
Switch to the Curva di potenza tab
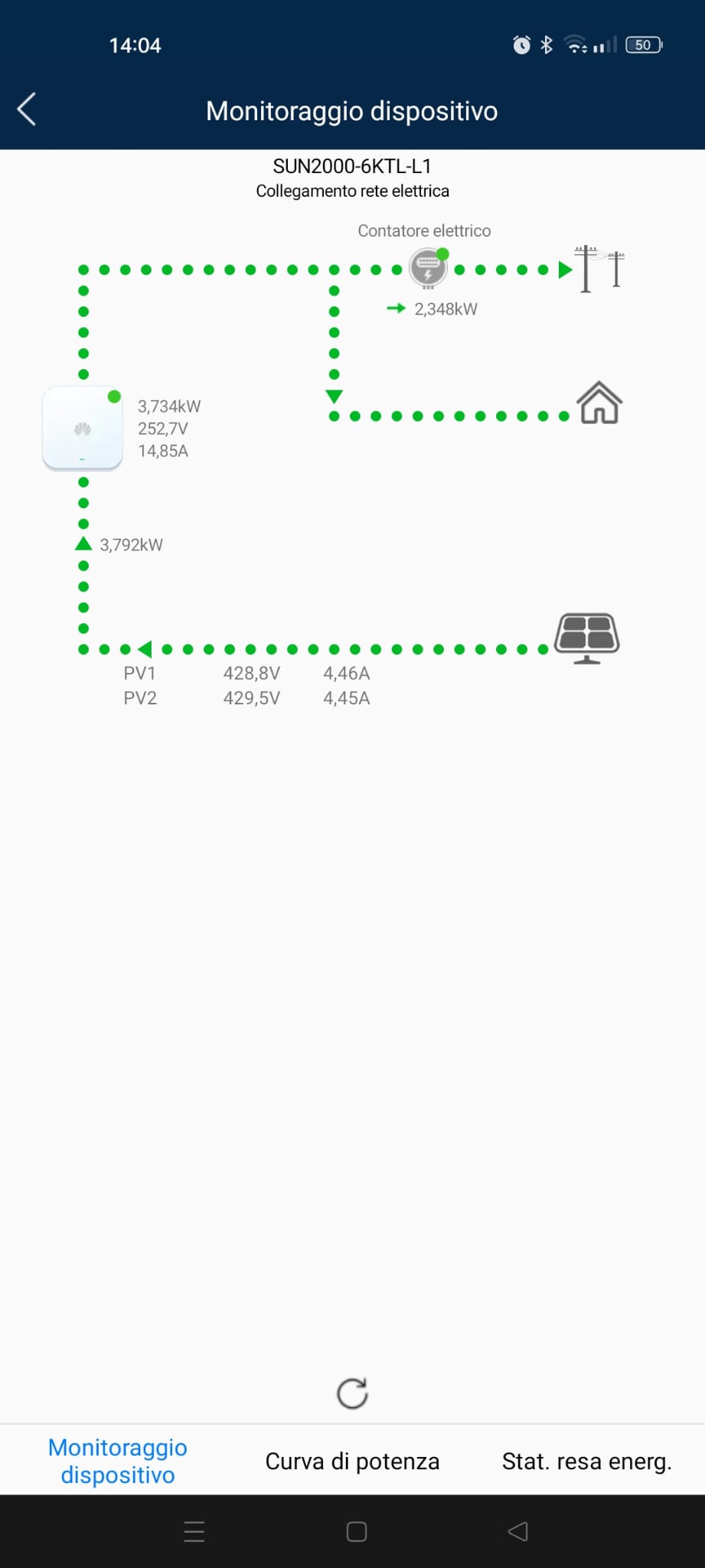click(x=352, y=1461)
